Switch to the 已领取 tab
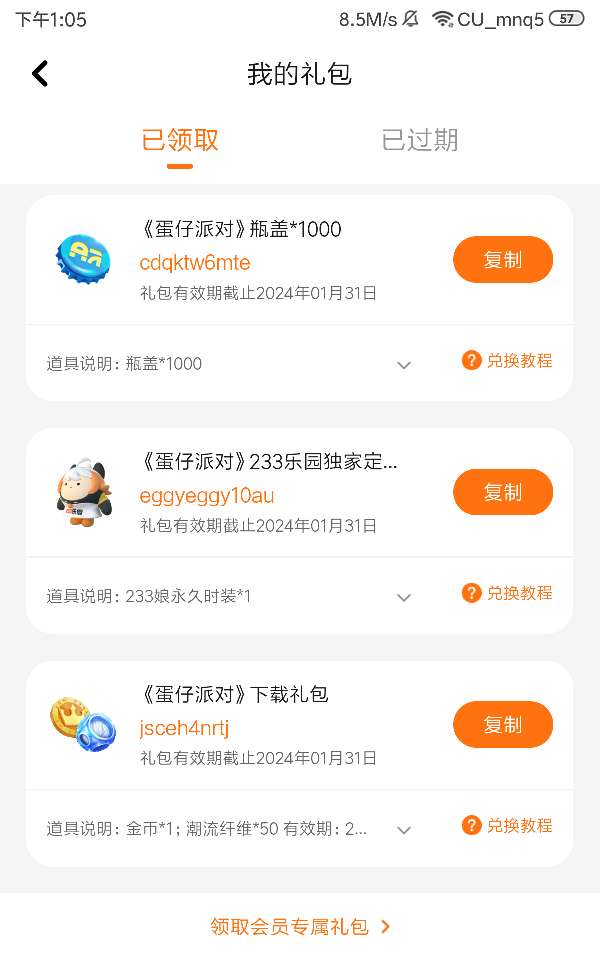Image resolution: width=600 pixels, height=960 pixels. 180,140
